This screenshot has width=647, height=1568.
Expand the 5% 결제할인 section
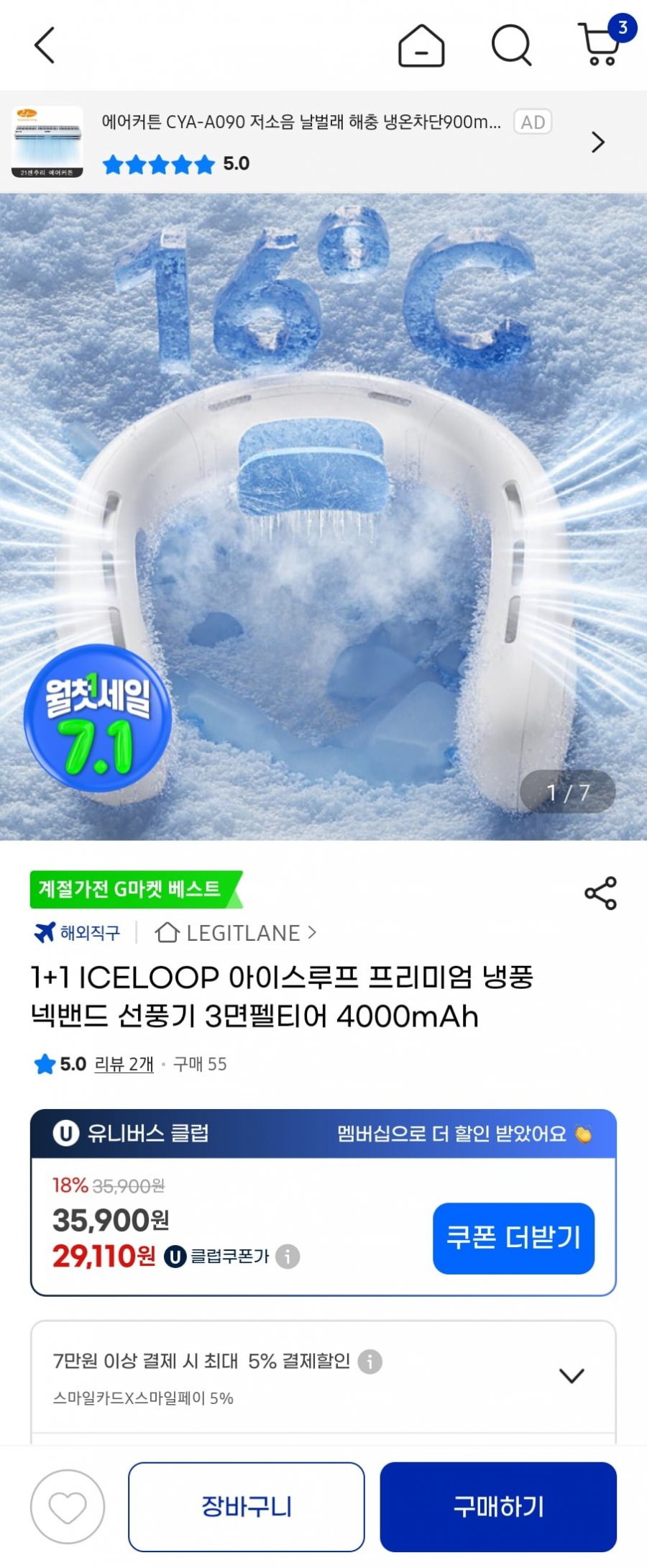tap(572, 1375)
